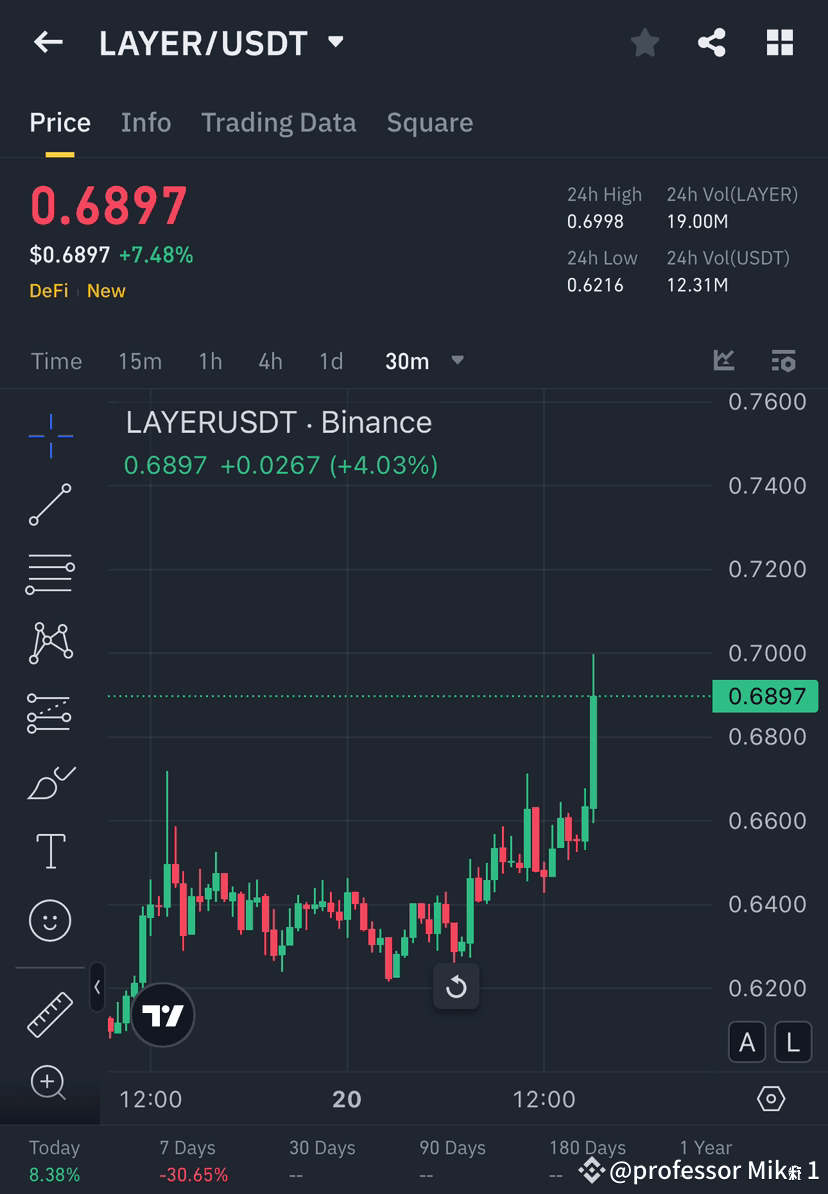
Task: Open the indicators settings icon
Action: point(783,361)
